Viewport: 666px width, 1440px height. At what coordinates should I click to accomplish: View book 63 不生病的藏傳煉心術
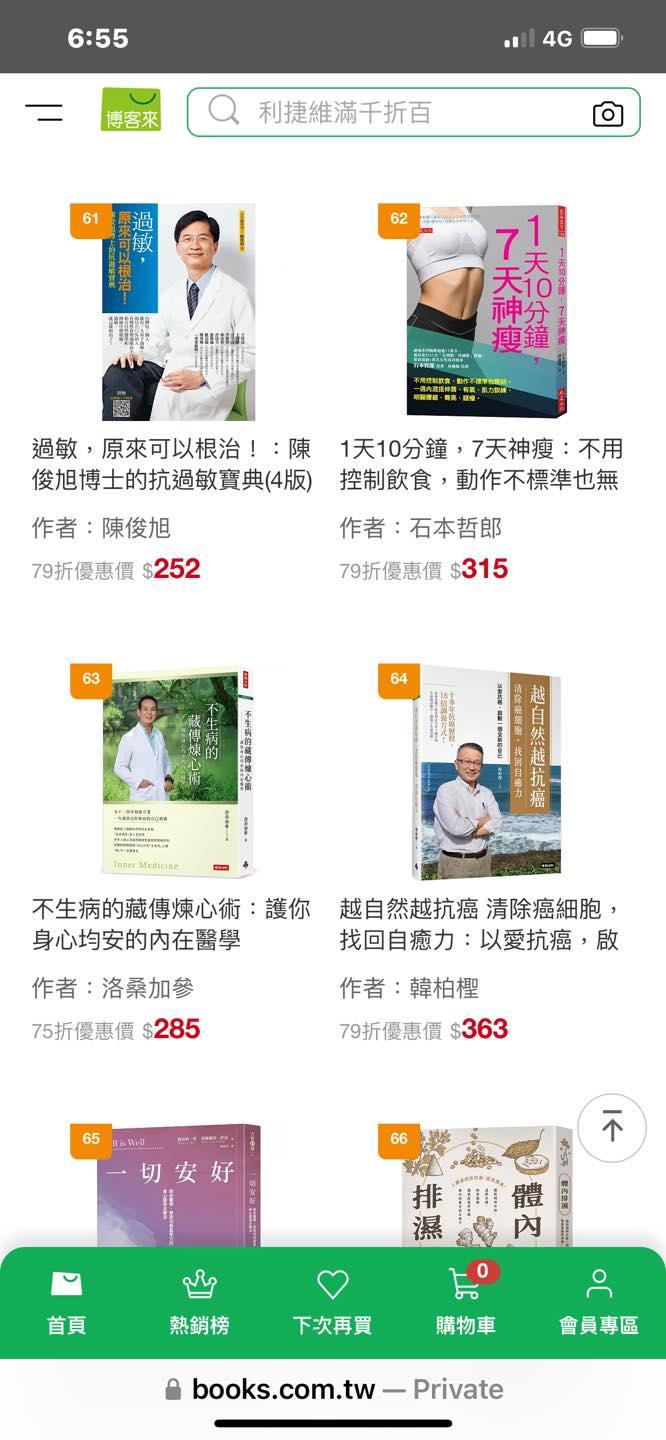pyautogui.click(x=178, y=772)
